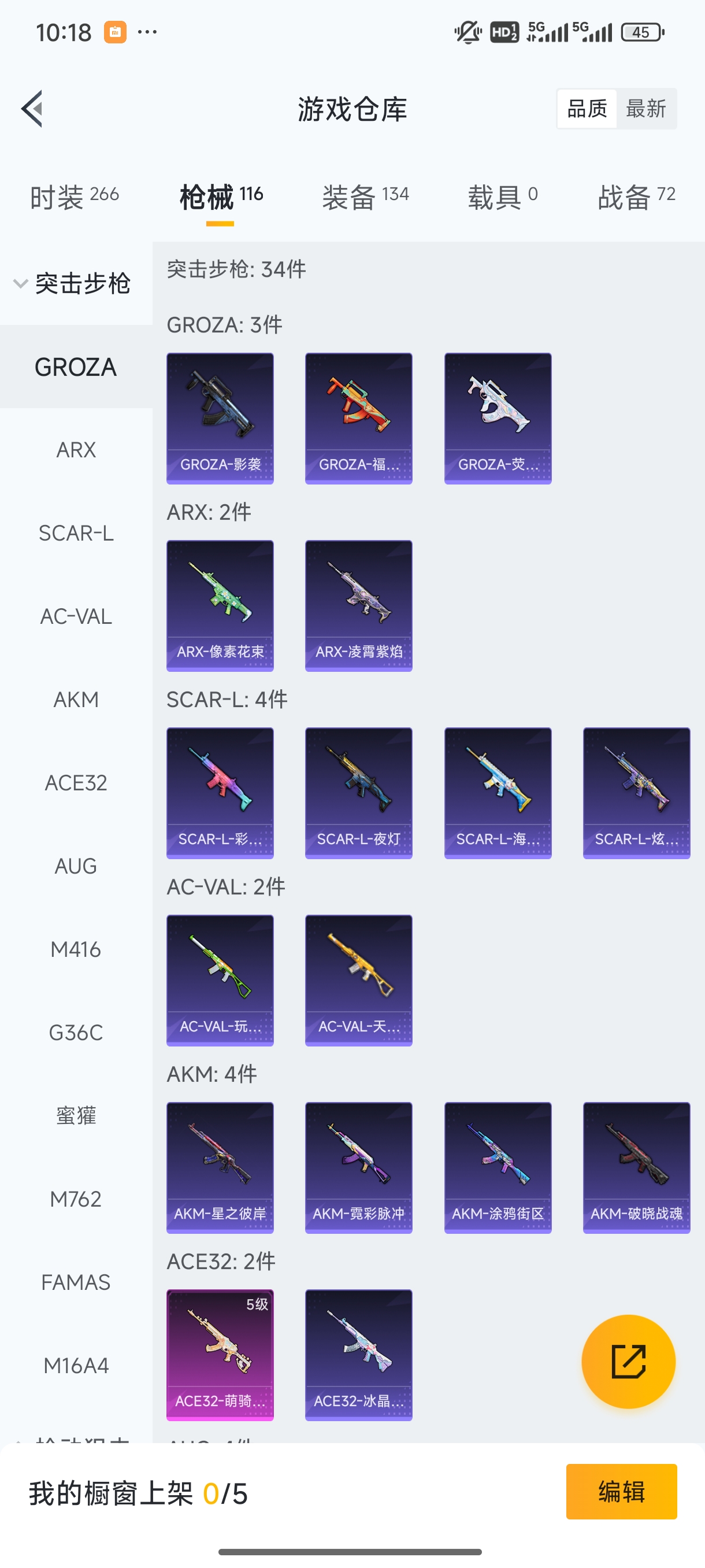Open the AKM-破晓战魂 skin
The height and width of the screenshot is (1568, 705).
636,1167
